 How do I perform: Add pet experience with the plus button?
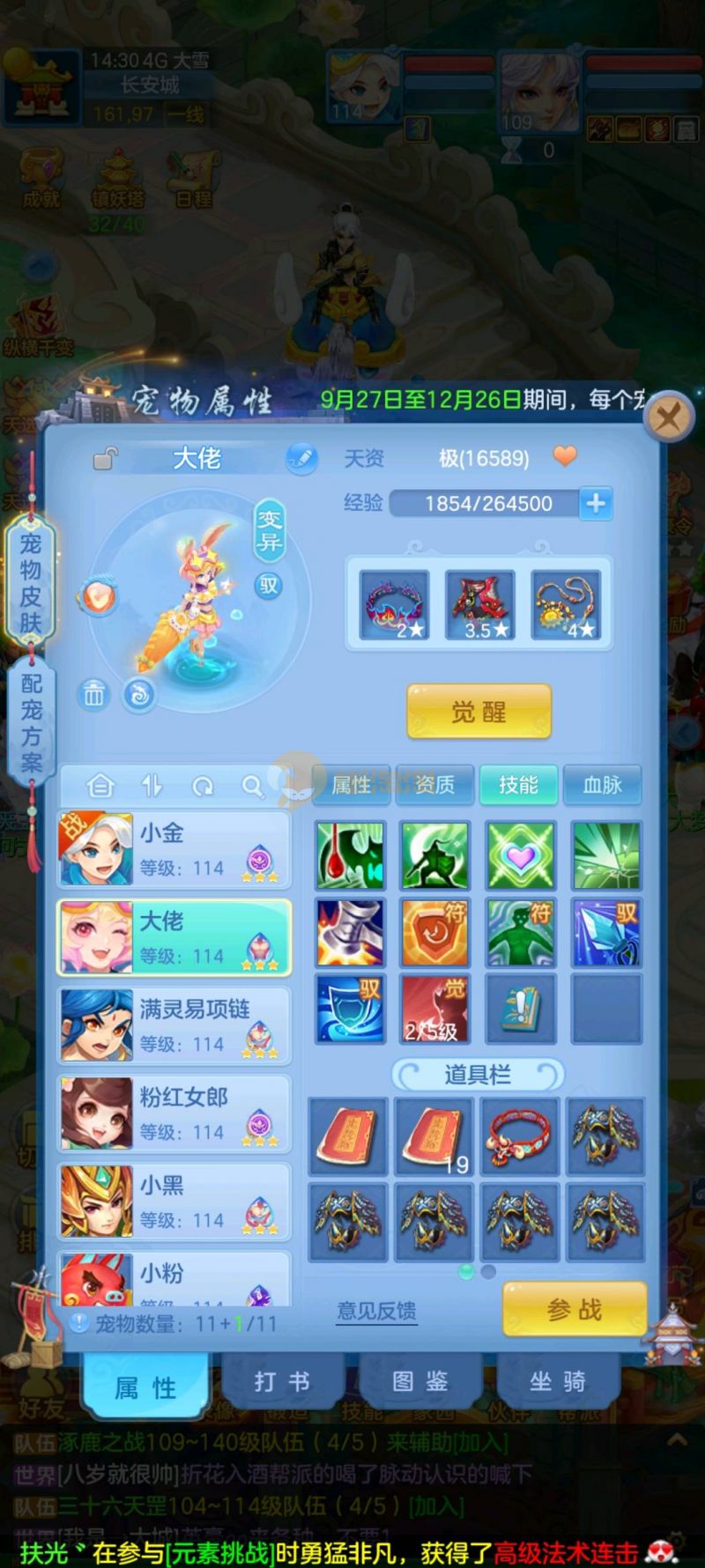pos(596,503)
